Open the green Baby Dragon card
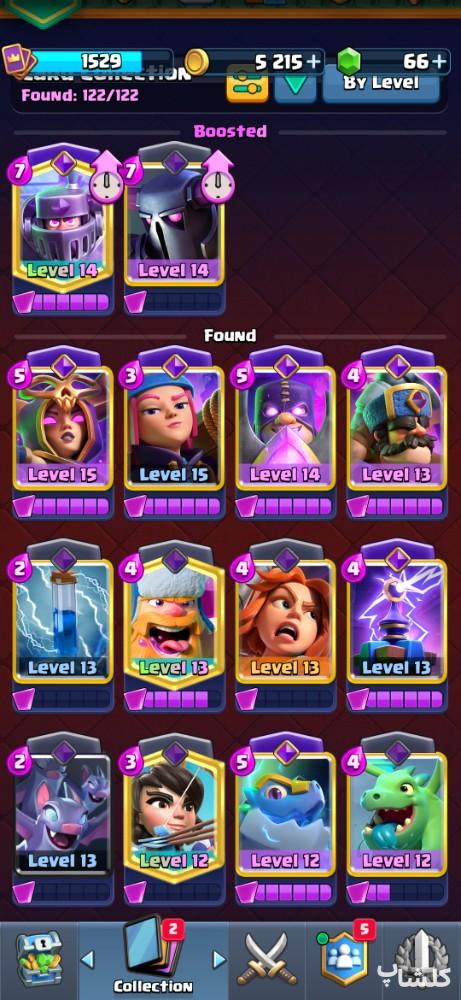This screenshot has height=1000, width=461. (397, 820)
